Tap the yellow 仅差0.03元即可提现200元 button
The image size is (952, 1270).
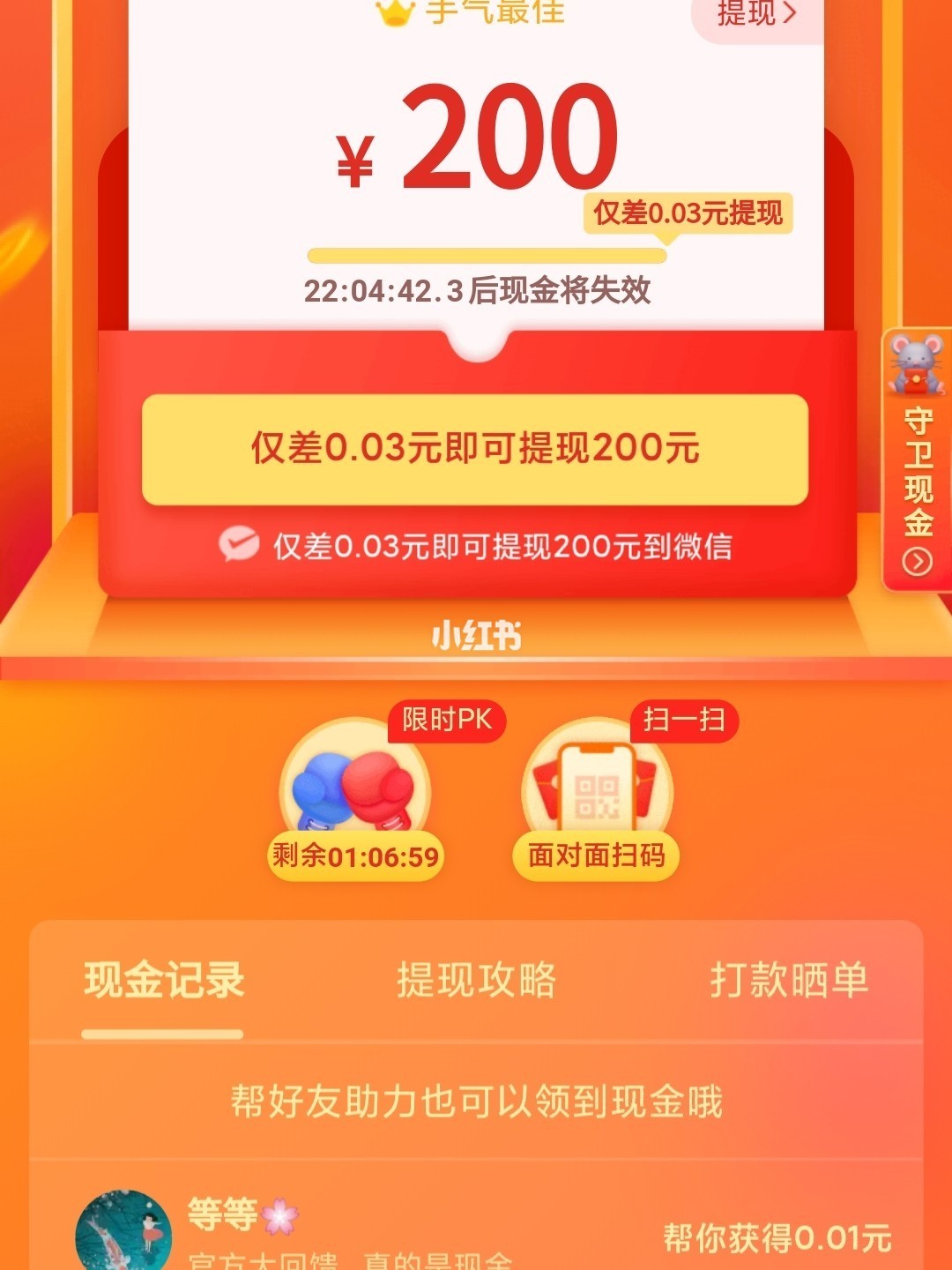[x=475, y=450]
